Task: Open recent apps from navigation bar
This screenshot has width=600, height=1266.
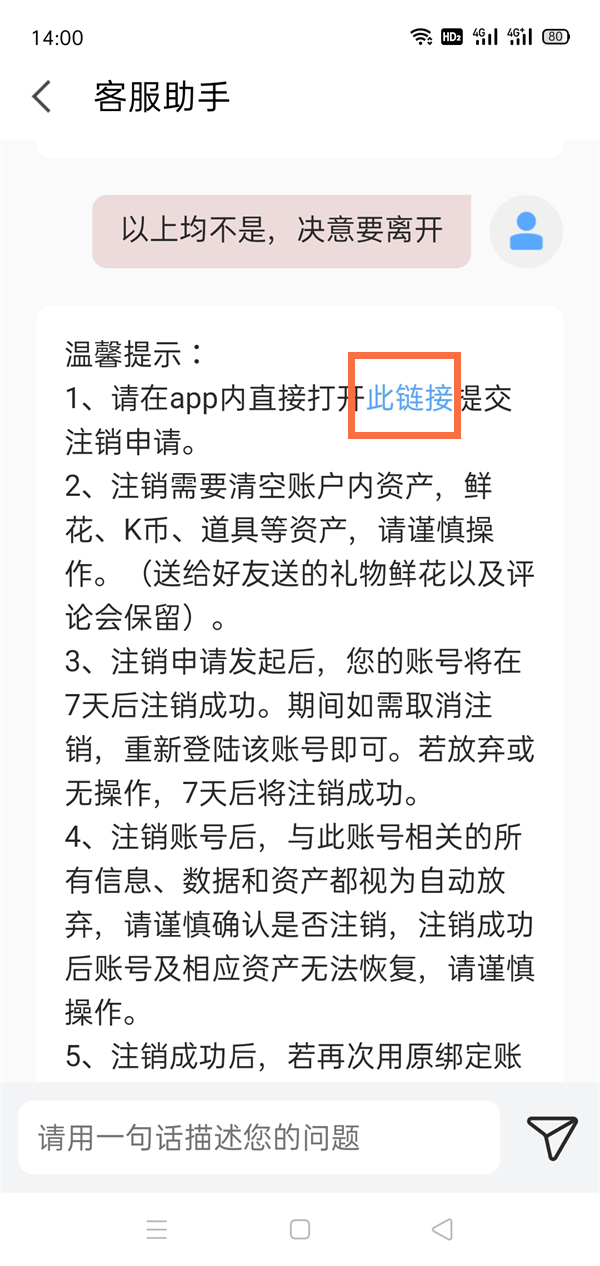Action: tap(157, 1229)
